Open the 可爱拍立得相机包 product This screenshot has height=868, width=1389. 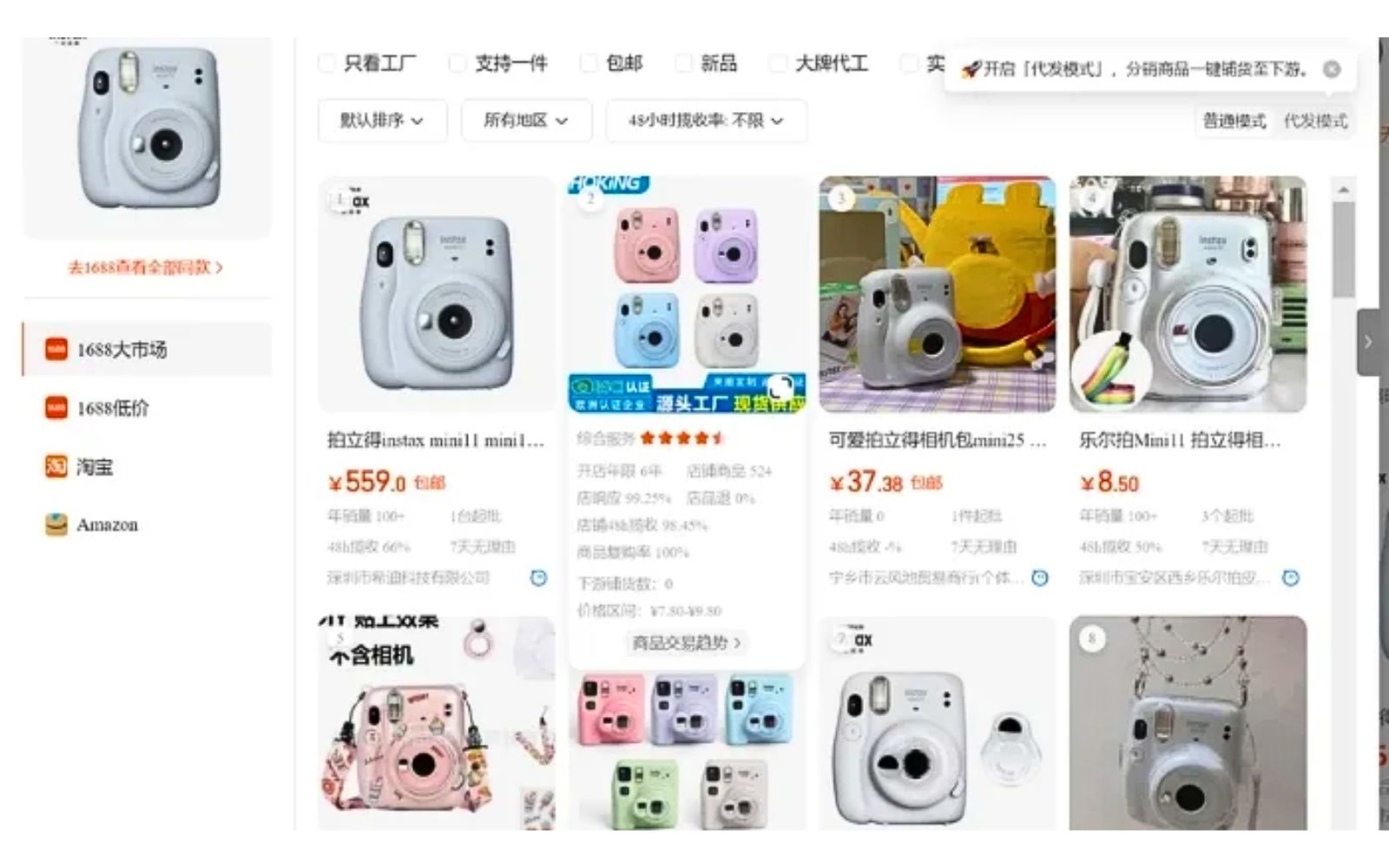(937, 295)
